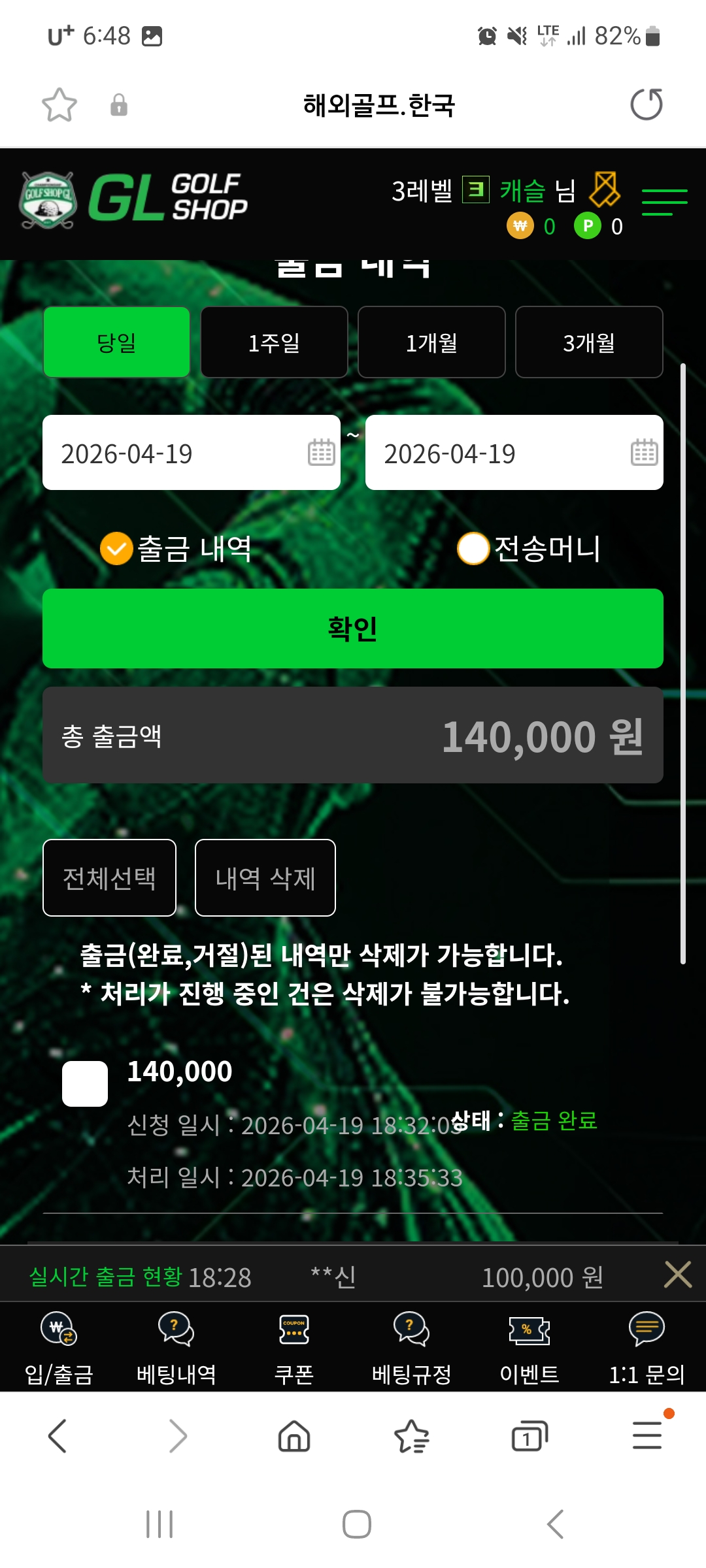706x1568 pixels.
Task: Select the 전송머니 radio option
Action: coord(473,548)
